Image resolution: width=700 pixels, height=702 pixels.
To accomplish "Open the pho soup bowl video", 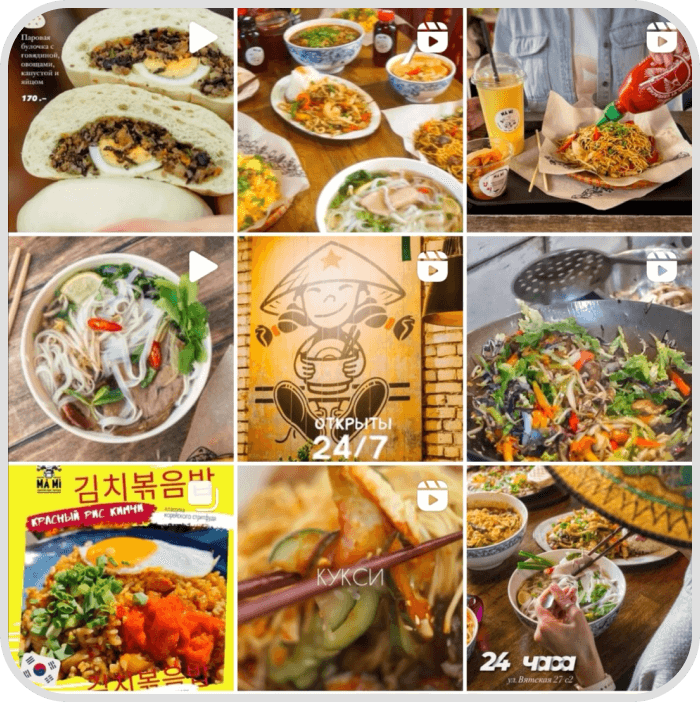I will click(121, 348).
